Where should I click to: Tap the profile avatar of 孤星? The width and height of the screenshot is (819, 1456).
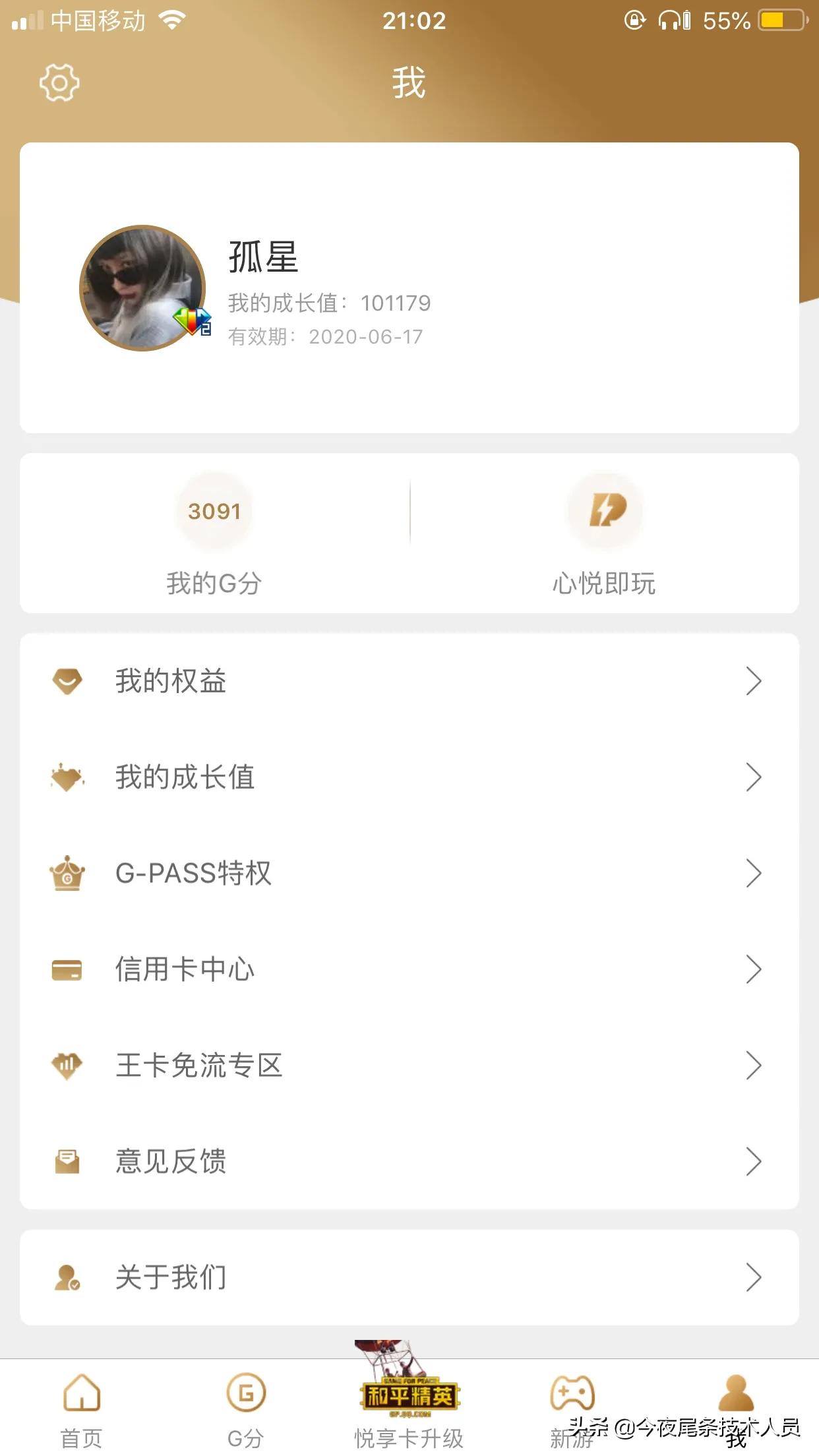[142, 288]
